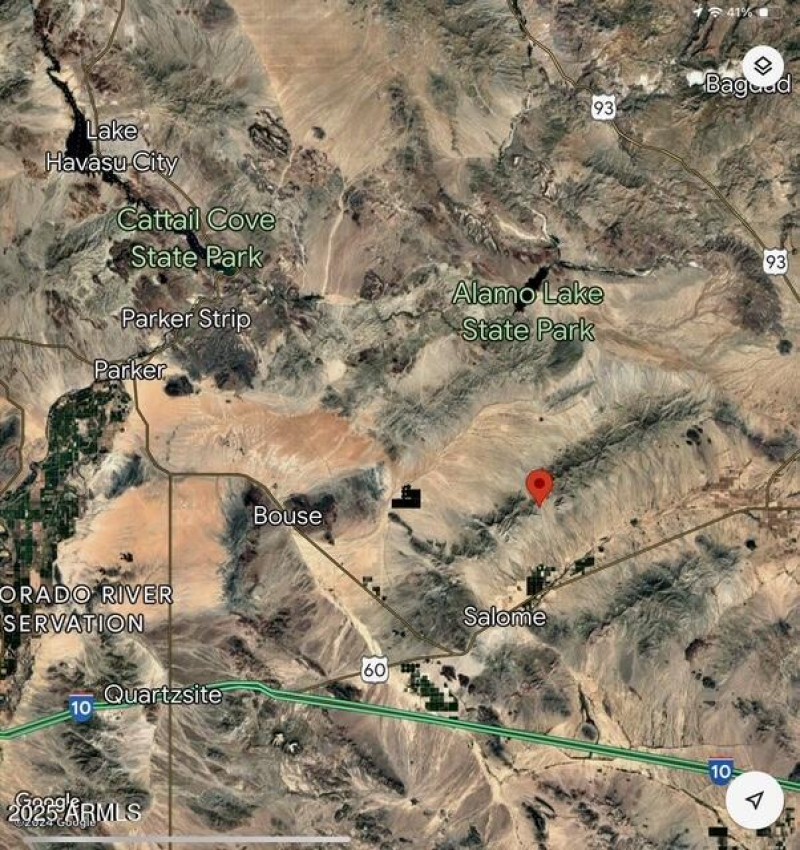Open the Cattail Cove State Park place label
The width and height of the screenshot is (800, 850).
(x=197, y=238)
